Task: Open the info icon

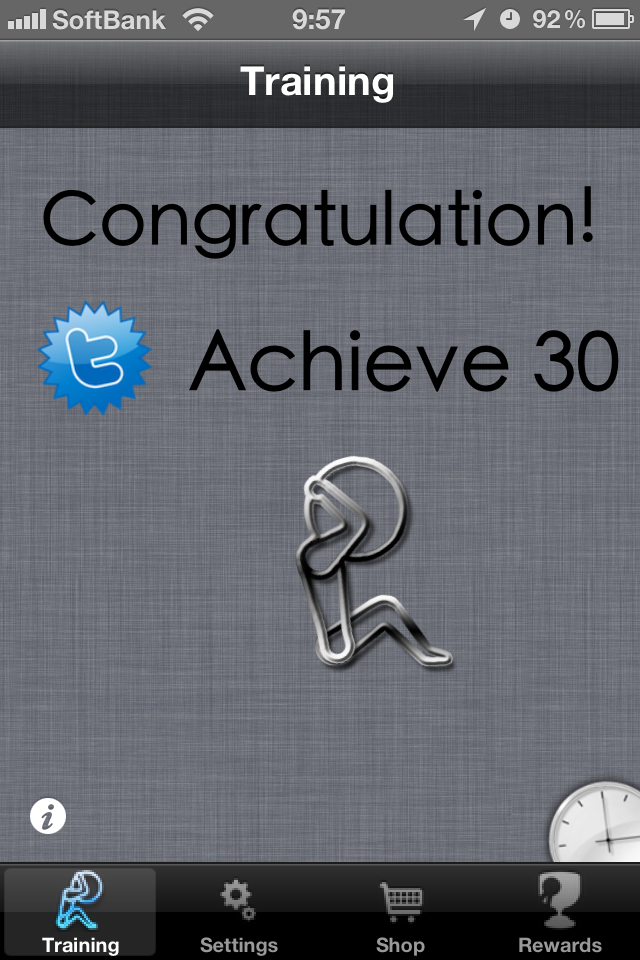Action: (47, 817)
